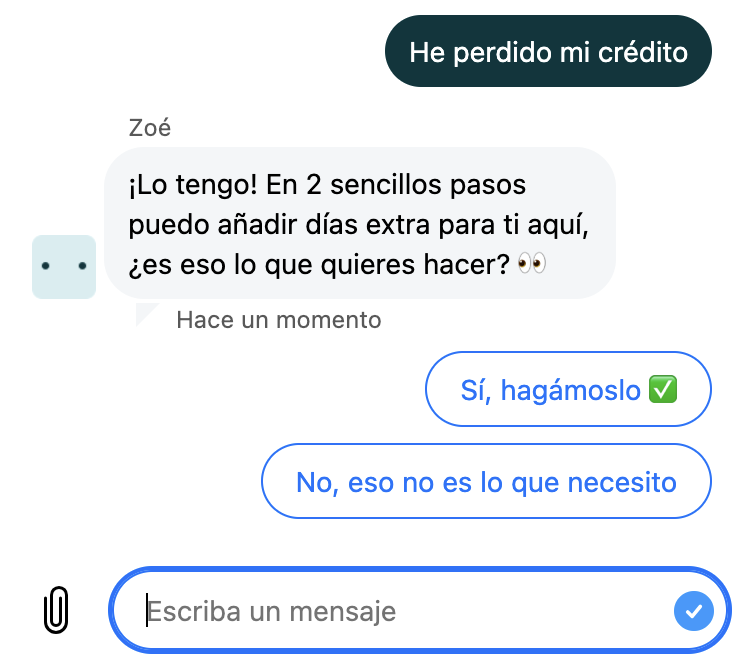
Task: Tap the paperclip attach icon
Action: 58,609
